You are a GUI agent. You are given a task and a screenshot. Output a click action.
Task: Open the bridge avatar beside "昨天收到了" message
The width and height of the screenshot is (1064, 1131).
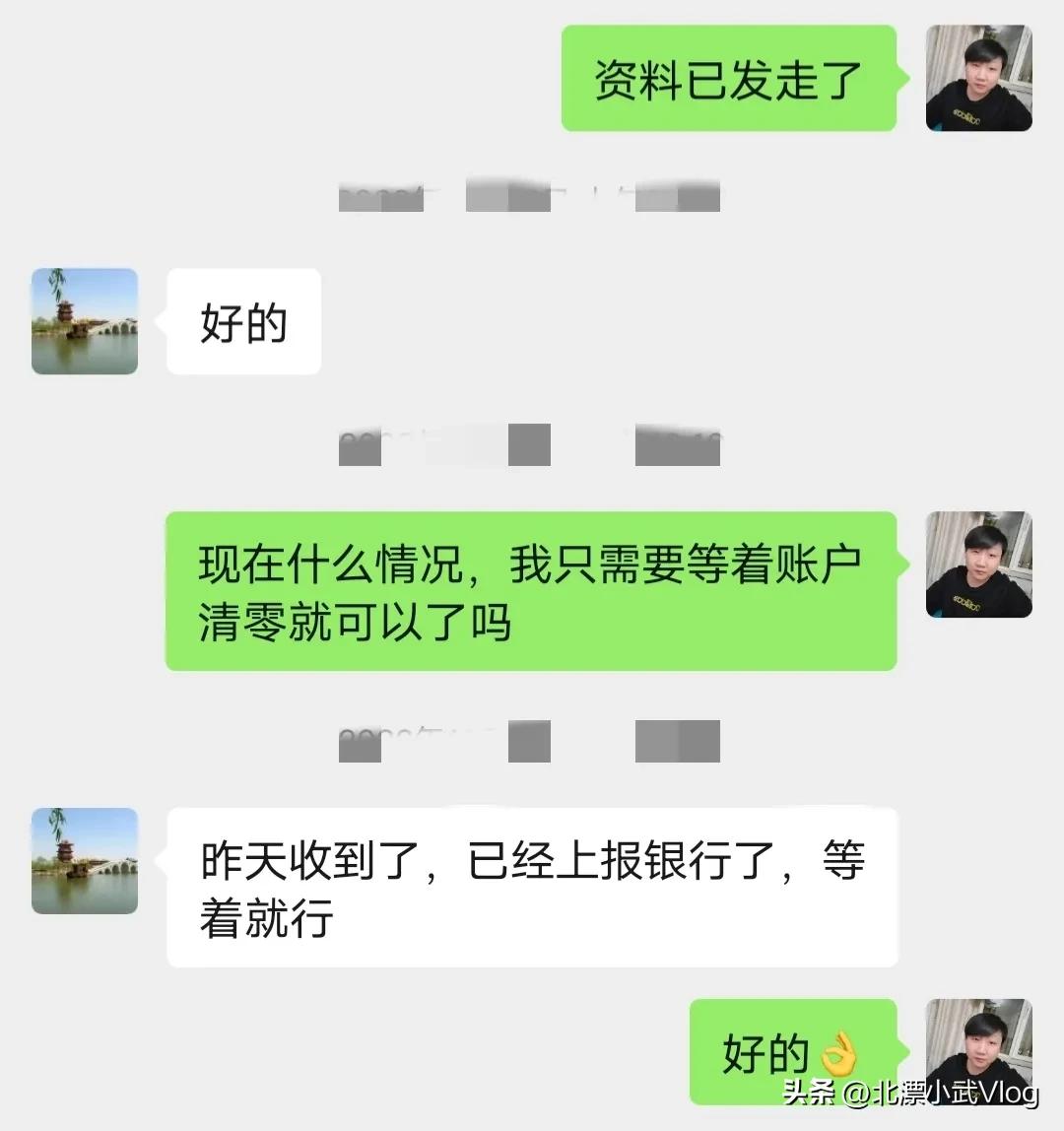(84, 859)
